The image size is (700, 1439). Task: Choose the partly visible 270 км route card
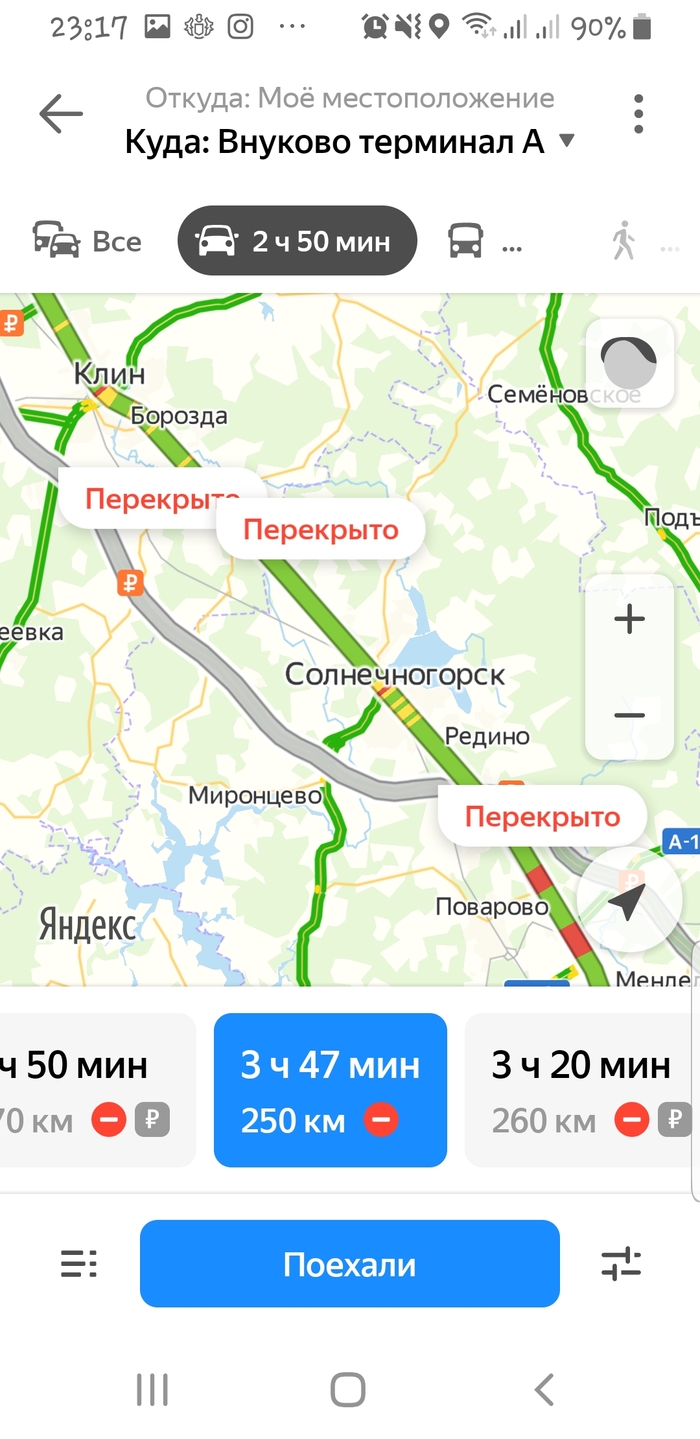[95, 1090]
